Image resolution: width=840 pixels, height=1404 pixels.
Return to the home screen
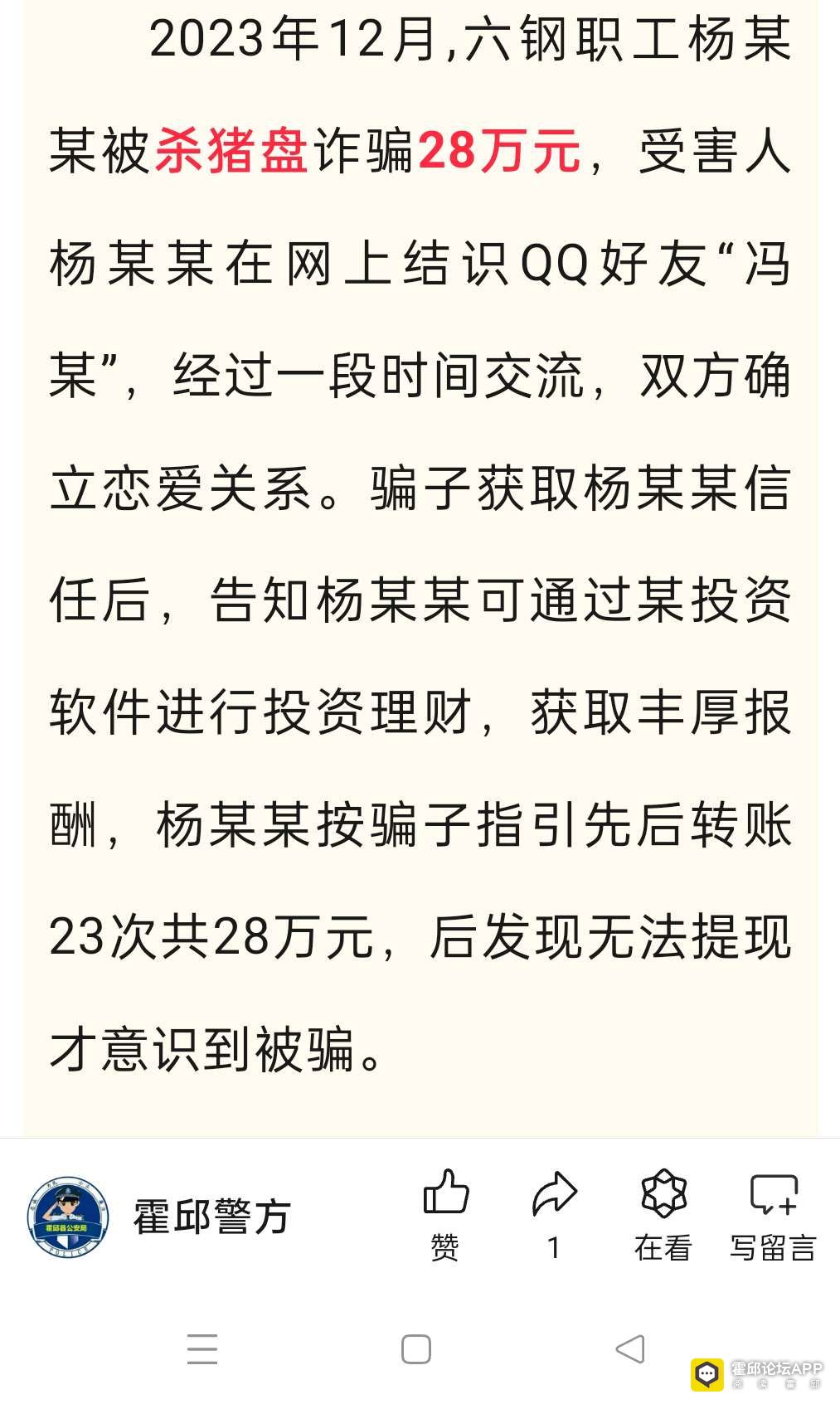point(415,1349)
